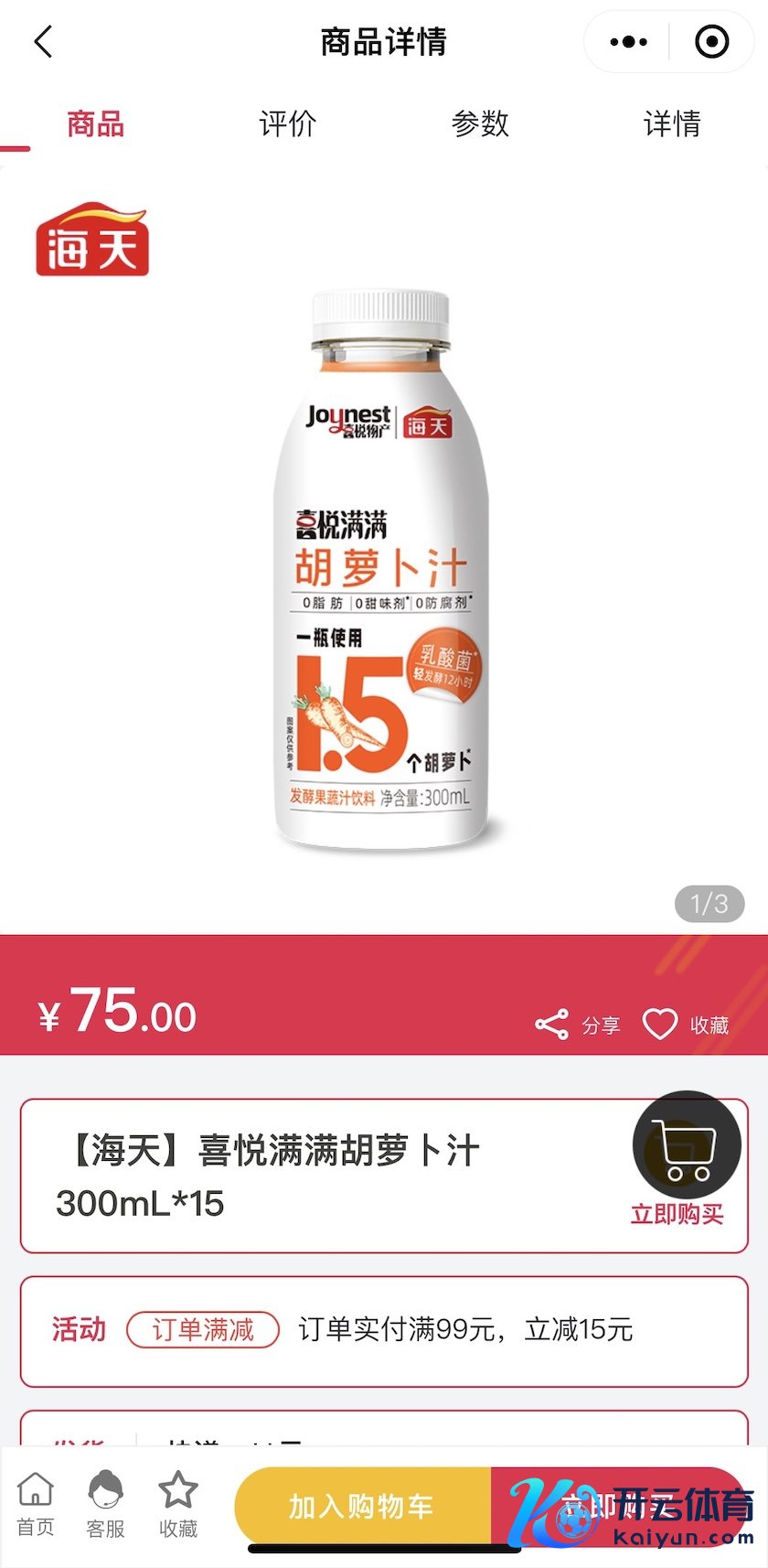Image resolution: width=768 pixels, height=1568 pixels.
Task: Go back from the product details page
Action: point(43,42)
